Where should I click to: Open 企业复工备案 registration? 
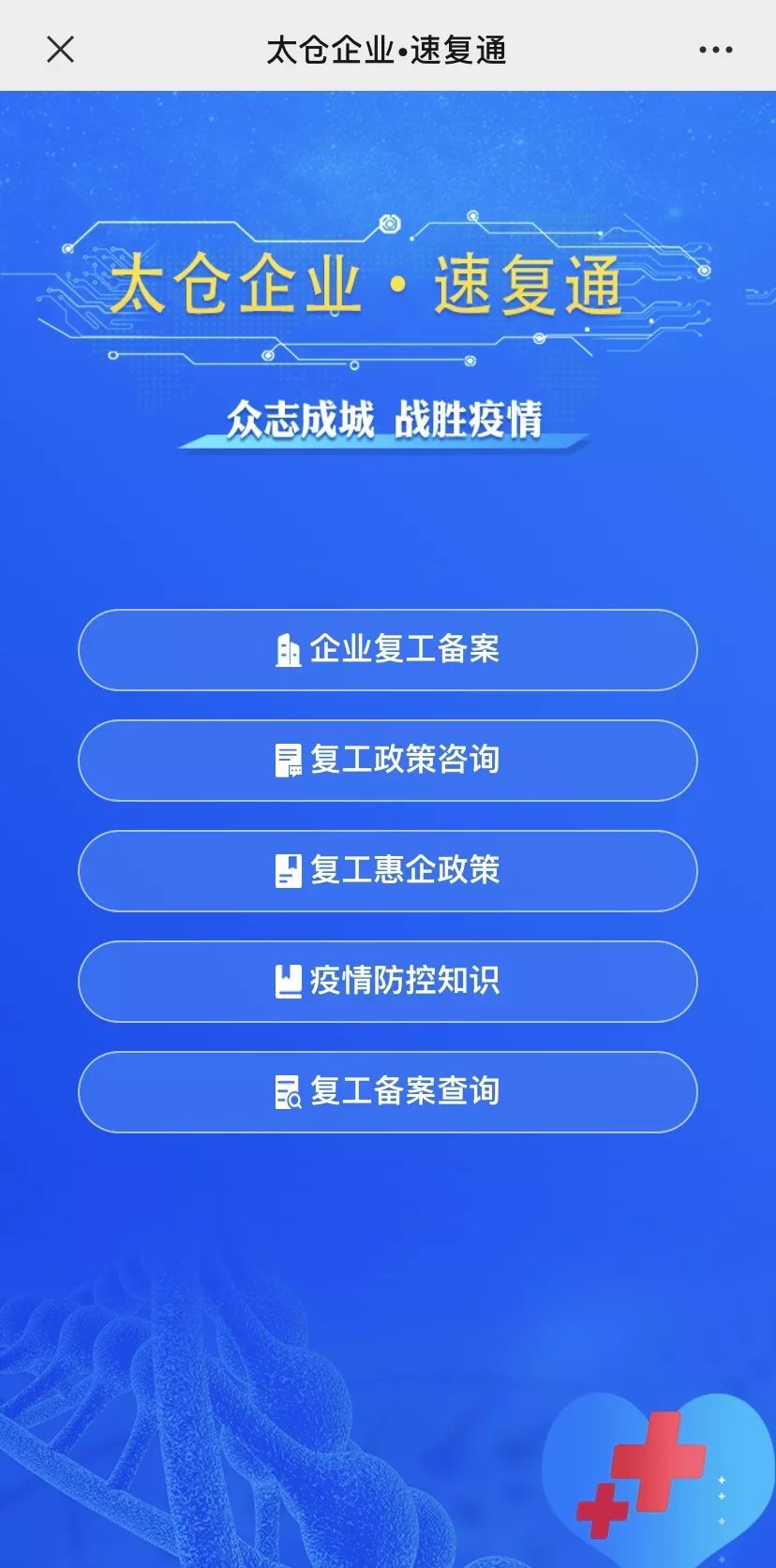[387, 649]
